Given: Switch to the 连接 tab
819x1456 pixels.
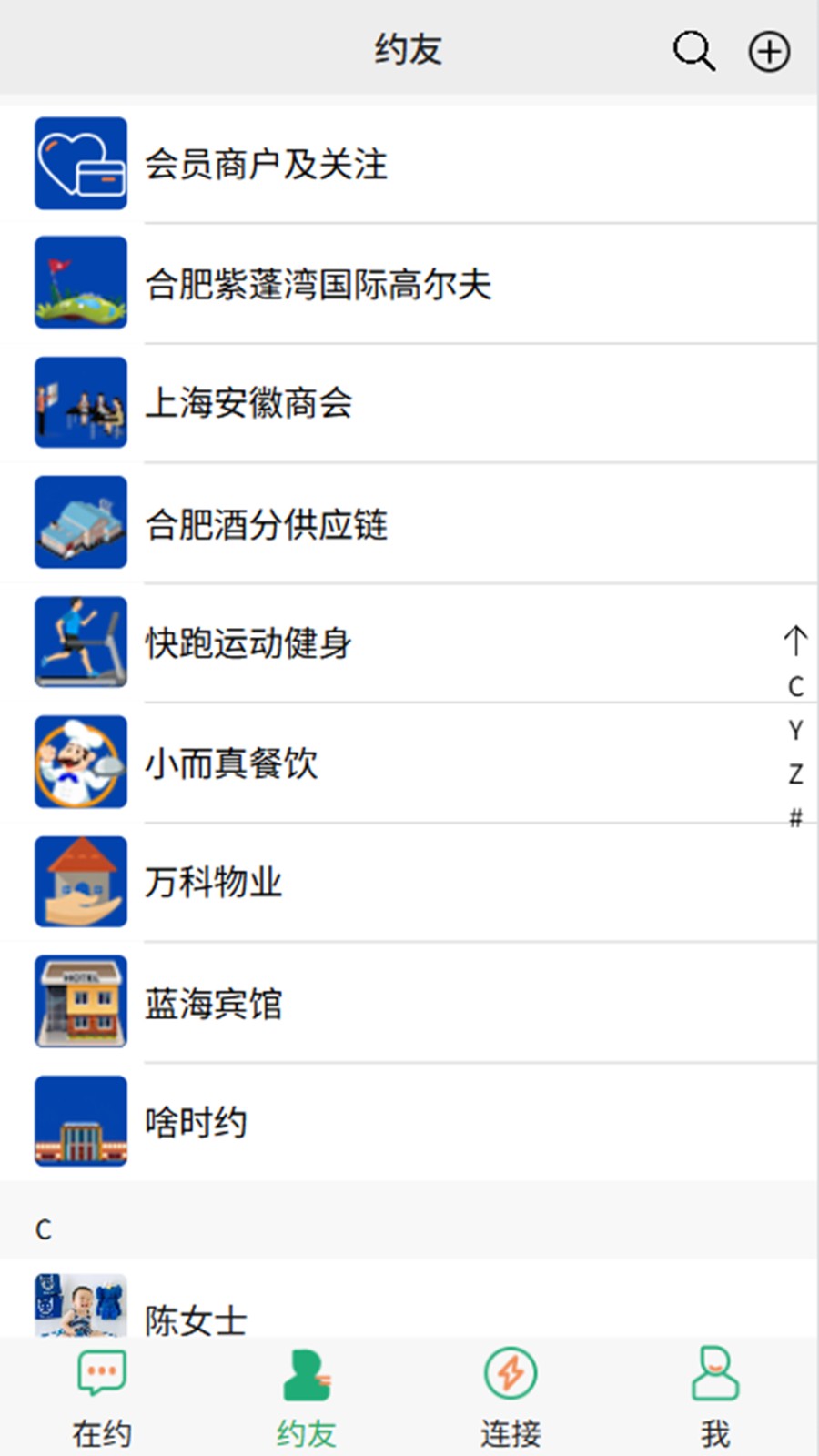Looking at the screenshot, I should (x=511, y=1398).
